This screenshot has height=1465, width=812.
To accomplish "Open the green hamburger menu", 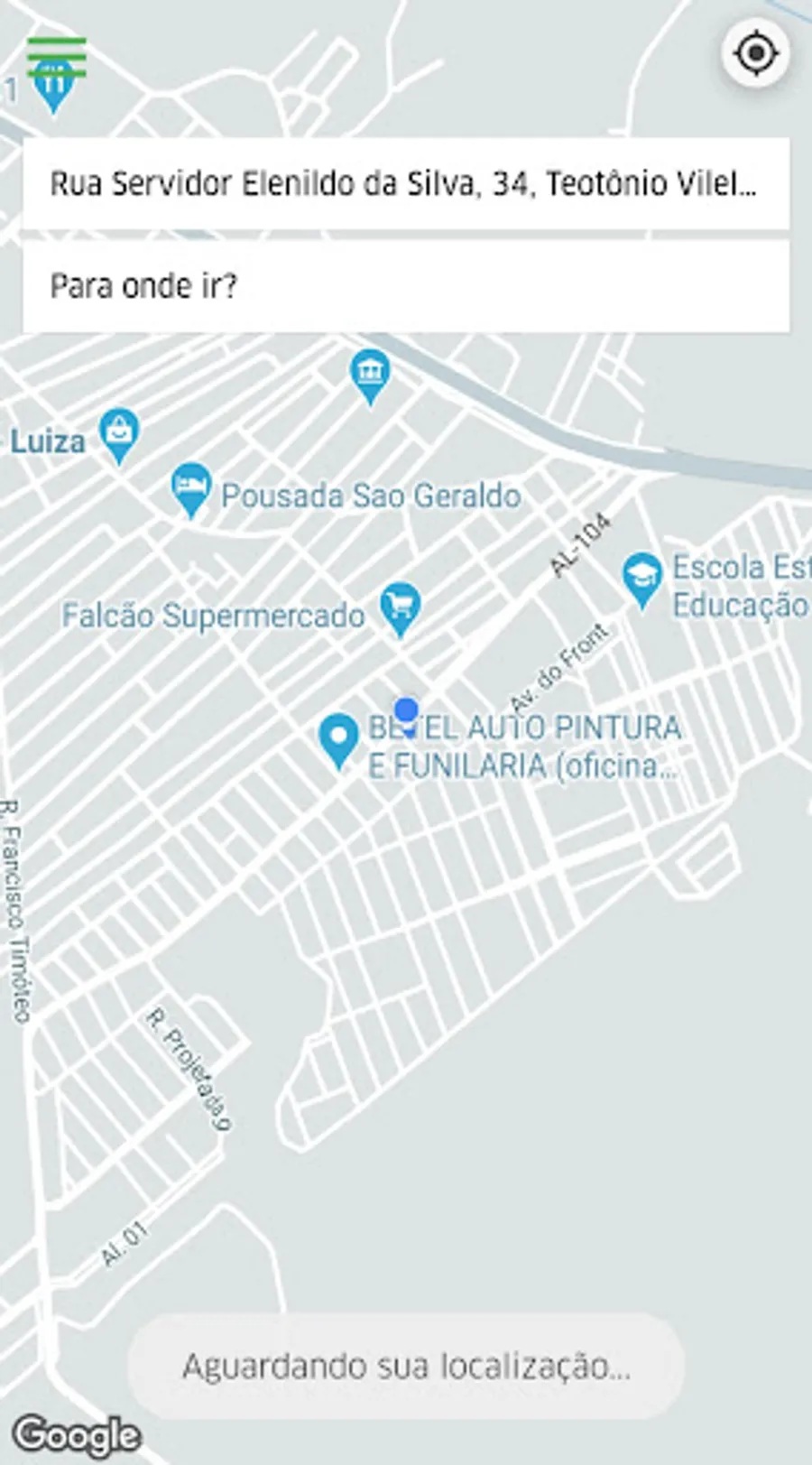I will tap(56, 56).
